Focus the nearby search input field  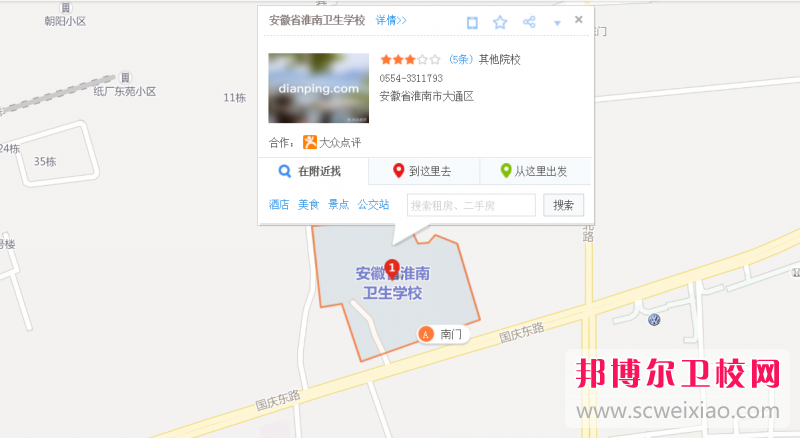(x=471, y=206)
